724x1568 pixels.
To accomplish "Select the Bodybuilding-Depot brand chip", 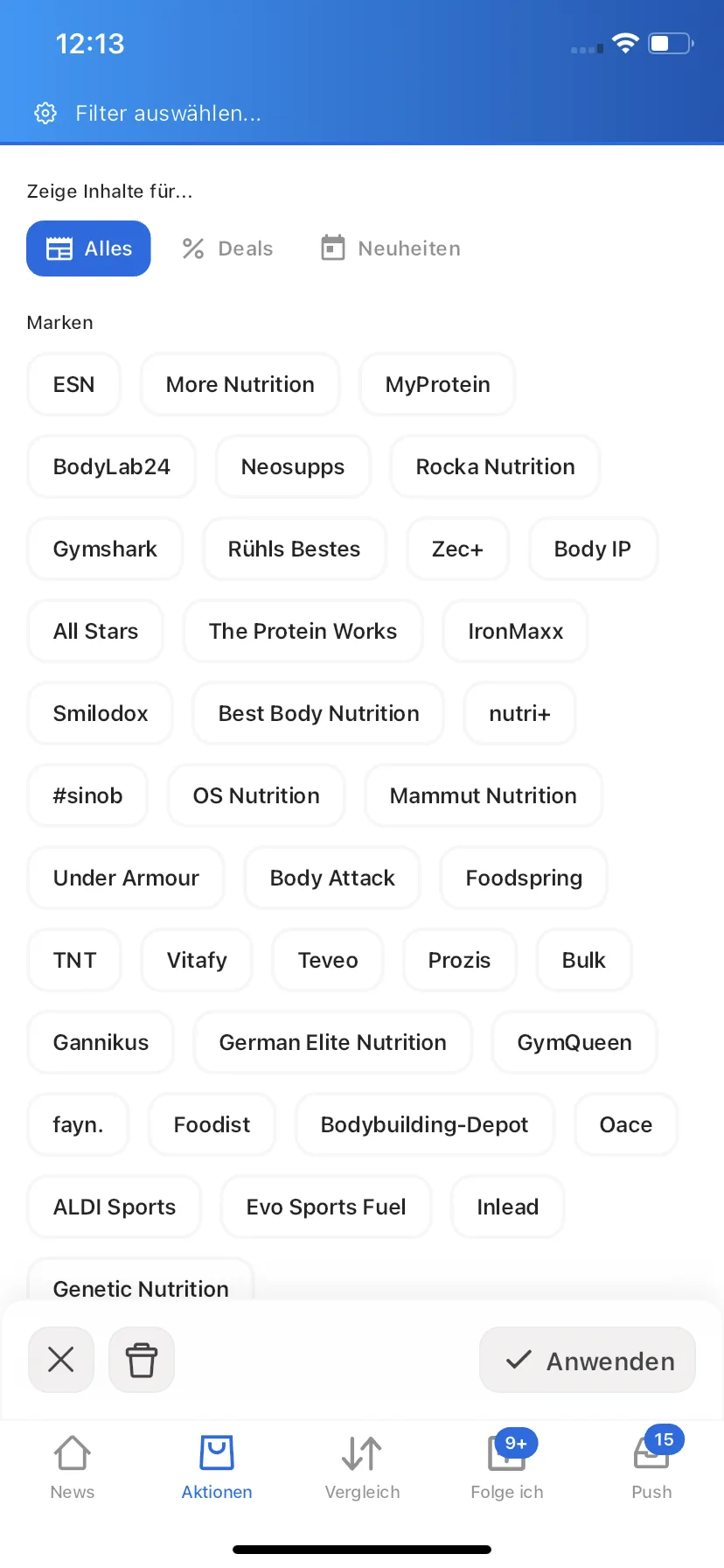I will click(x=424, y=1124).
